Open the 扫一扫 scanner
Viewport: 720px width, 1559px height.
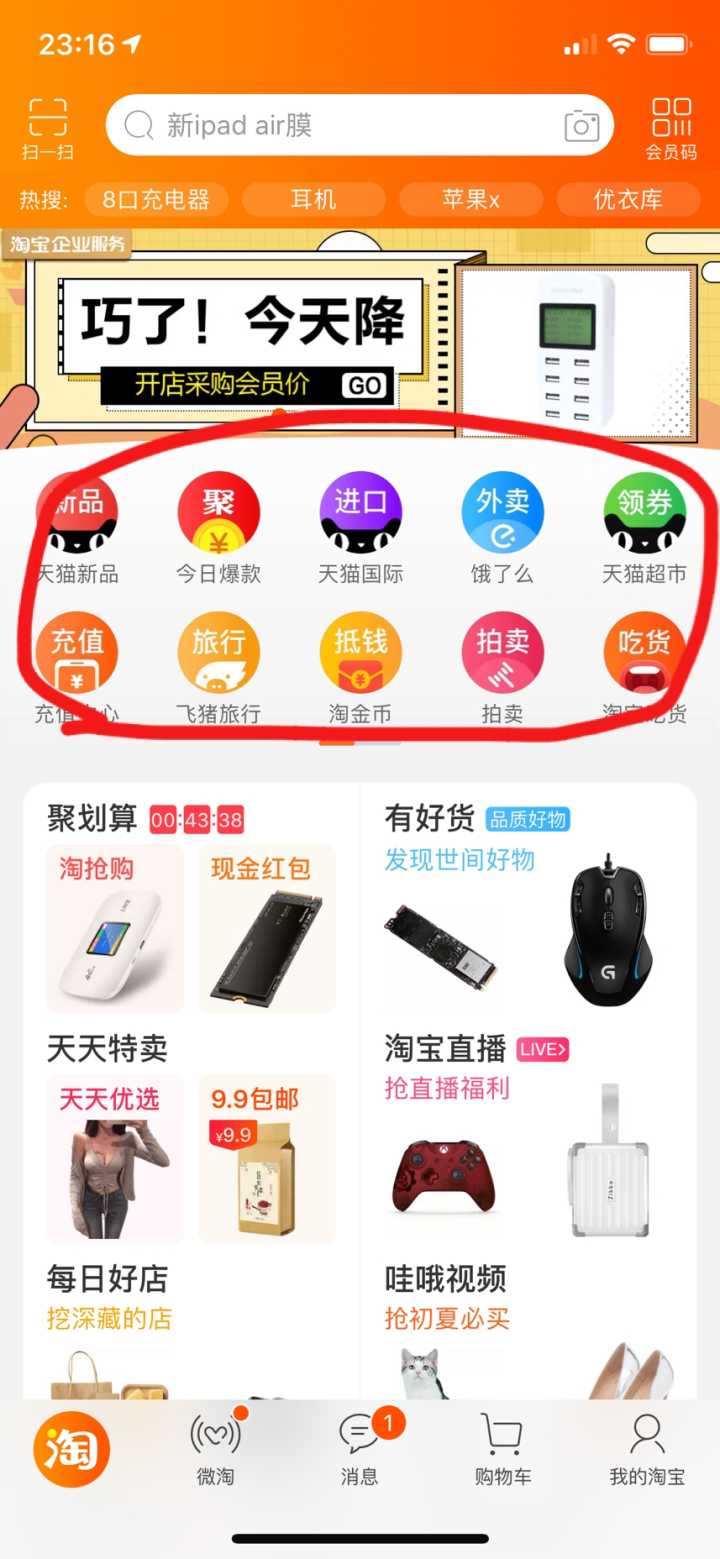click(x=48, y=127)
